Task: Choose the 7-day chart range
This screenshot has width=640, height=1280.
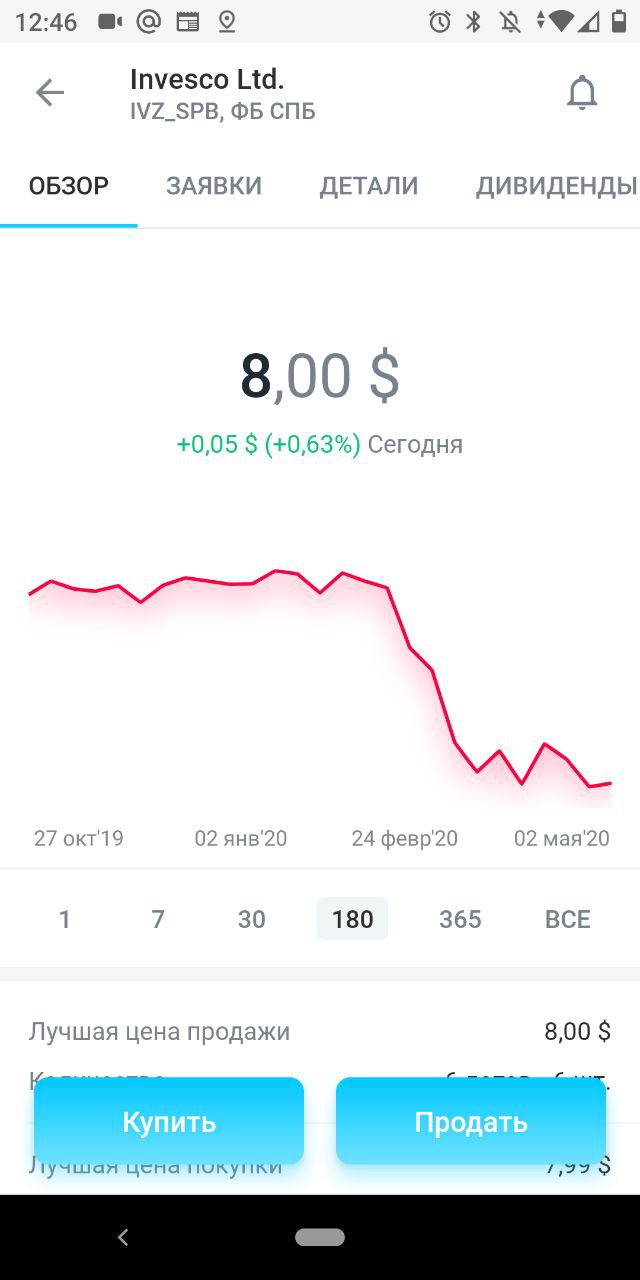Action: [x=158, y=919]
